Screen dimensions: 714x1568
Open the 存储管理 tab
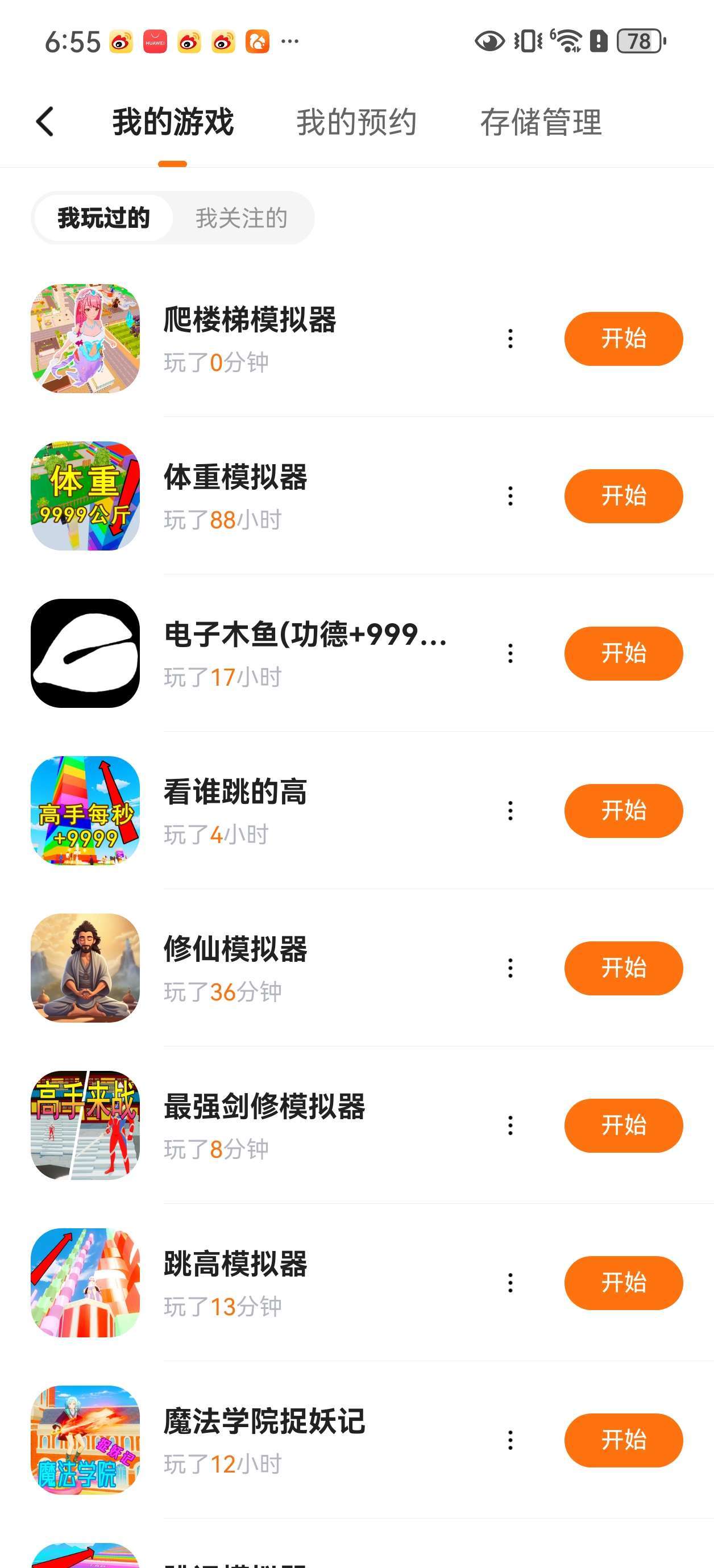(x=541, y=122)
